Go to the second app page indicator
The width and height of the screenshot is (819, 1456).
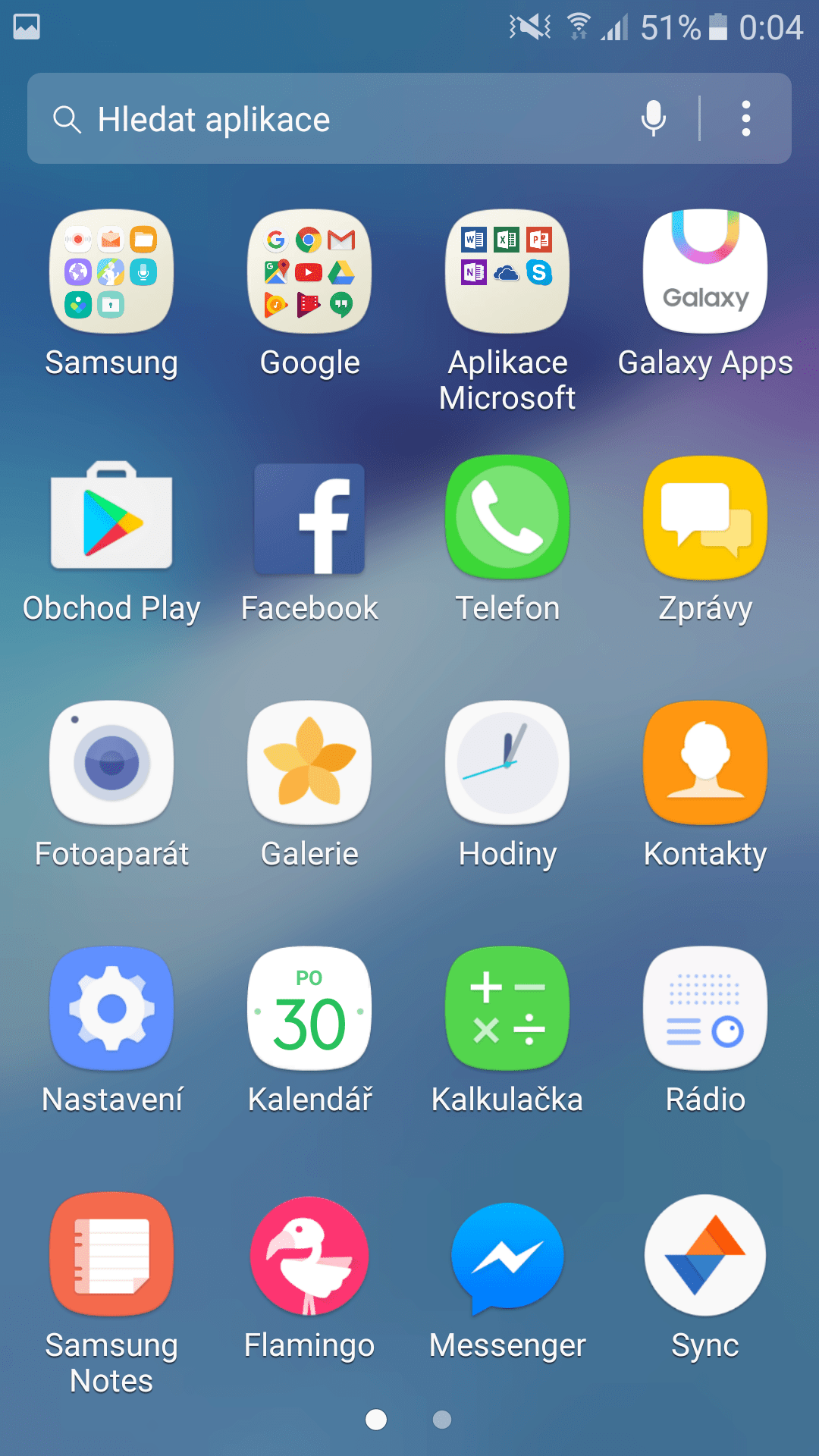point(442,1420)
